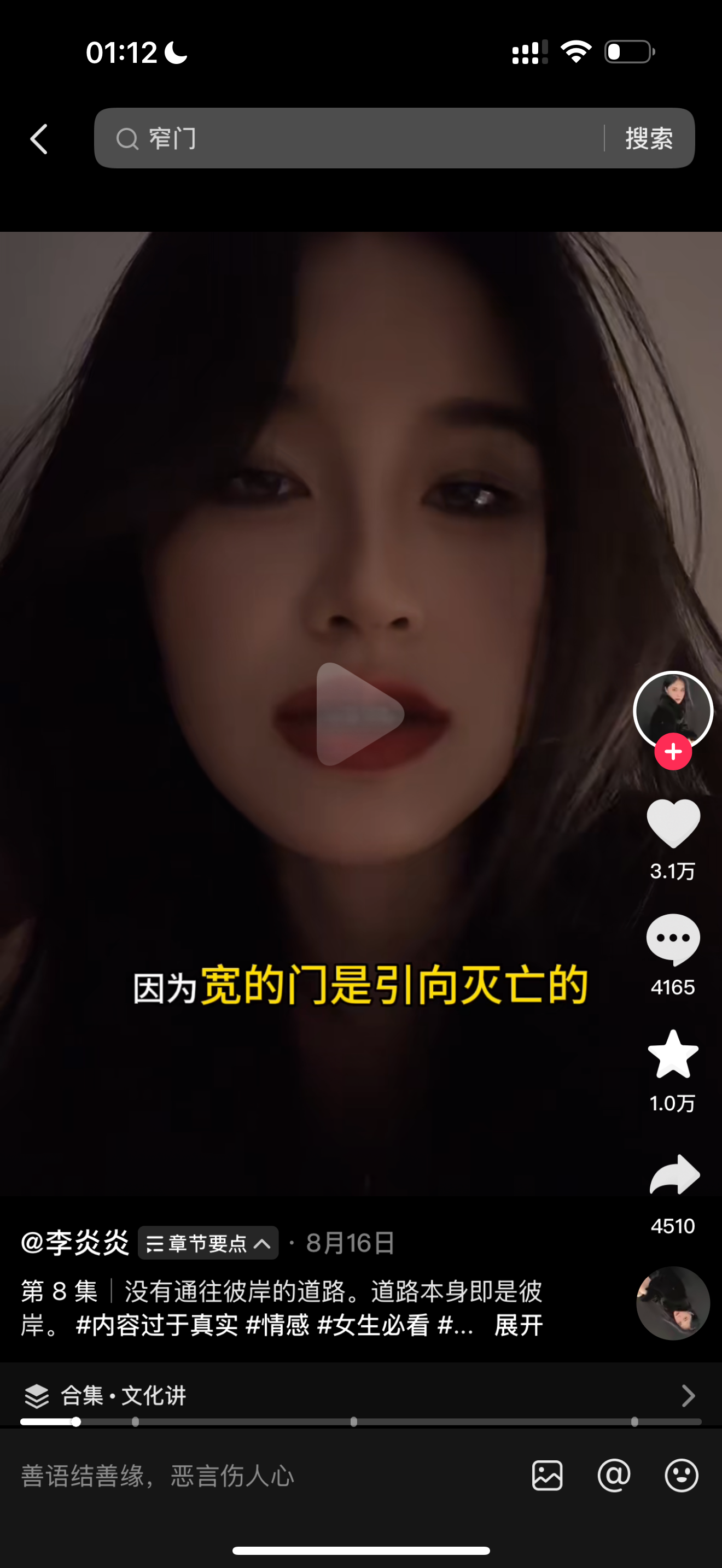The height and width of the screenshot is (1568, 722).
Task: Tap the 搜索 button
Action: 649,139
